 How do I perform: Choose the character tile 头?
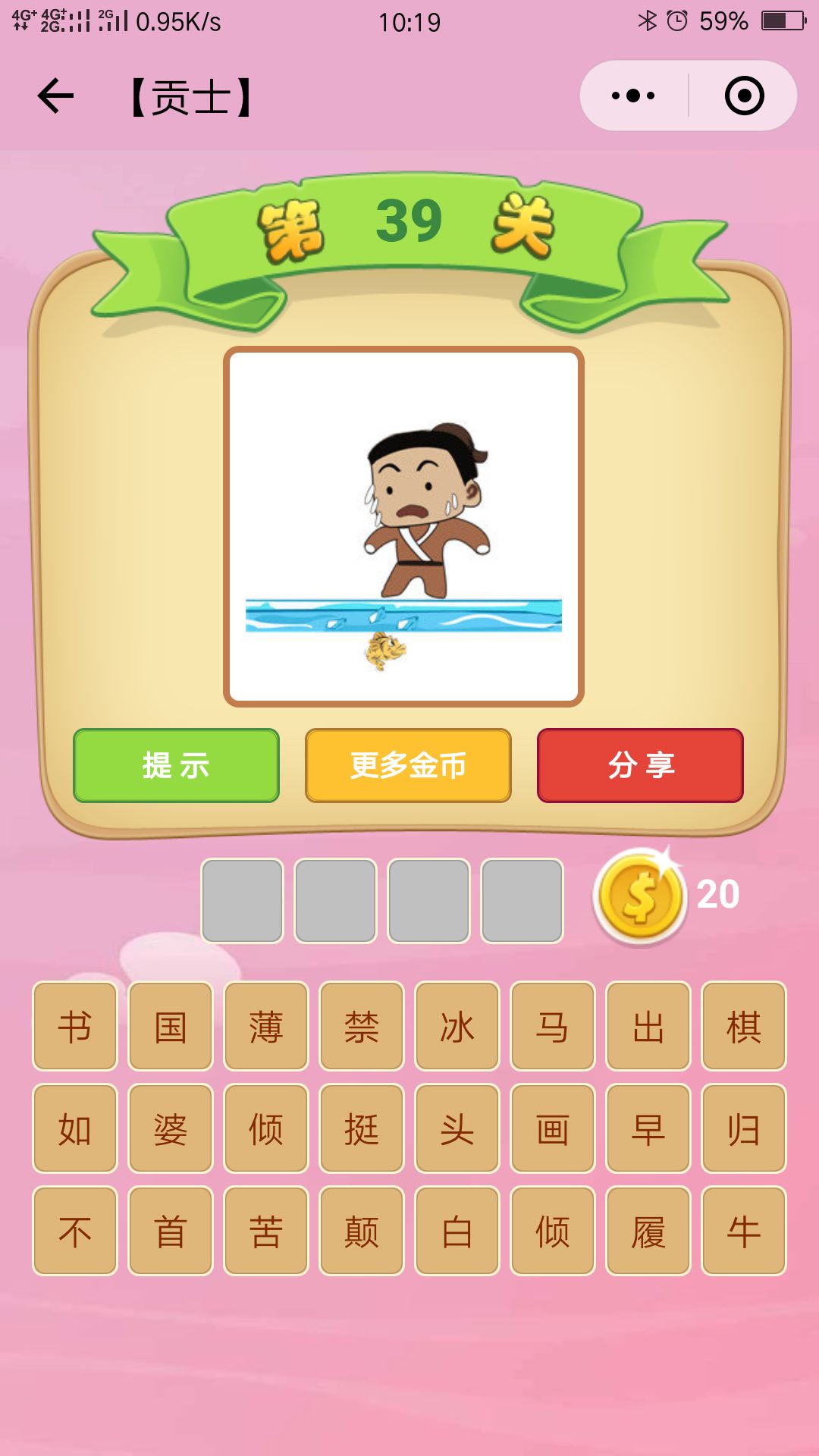coord(457,1128)
